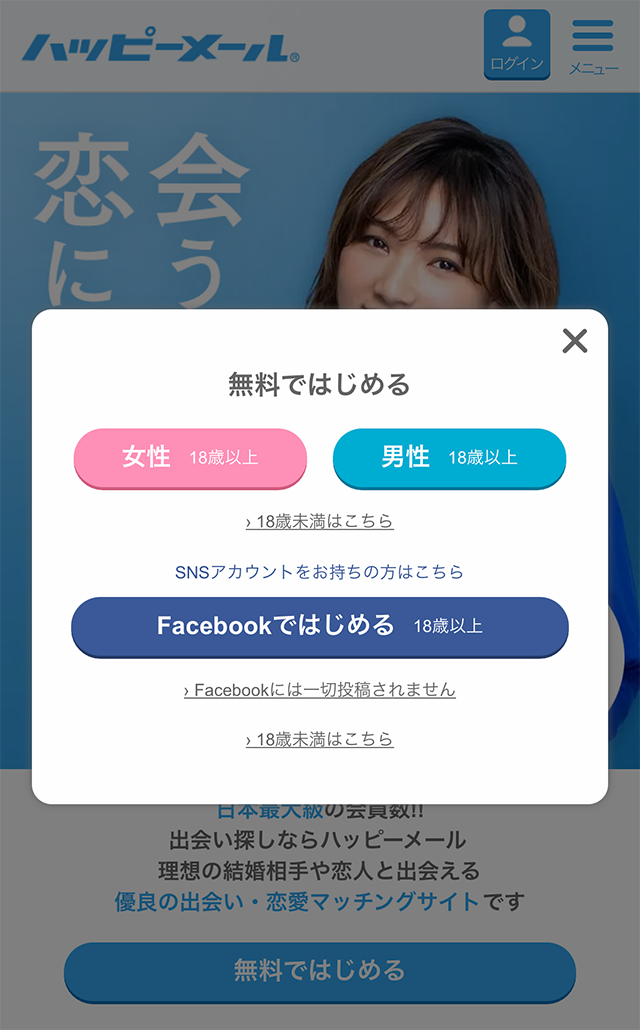The height and width of the screenshot is (1030, 640).
Task: Close the 無料ではじめる dialog
Action: [x=575, y=341]
